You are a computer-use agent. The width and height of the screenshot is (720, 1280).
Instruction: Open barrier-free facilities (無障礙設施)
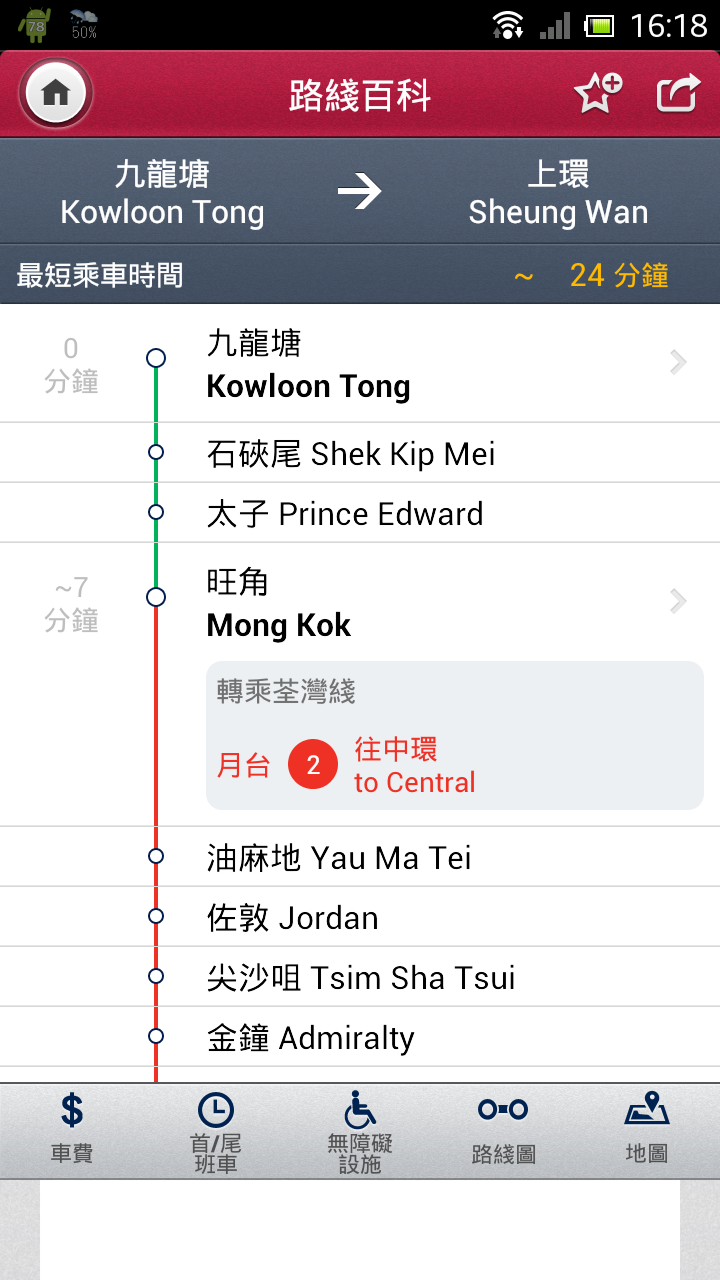pos(360,1130)
